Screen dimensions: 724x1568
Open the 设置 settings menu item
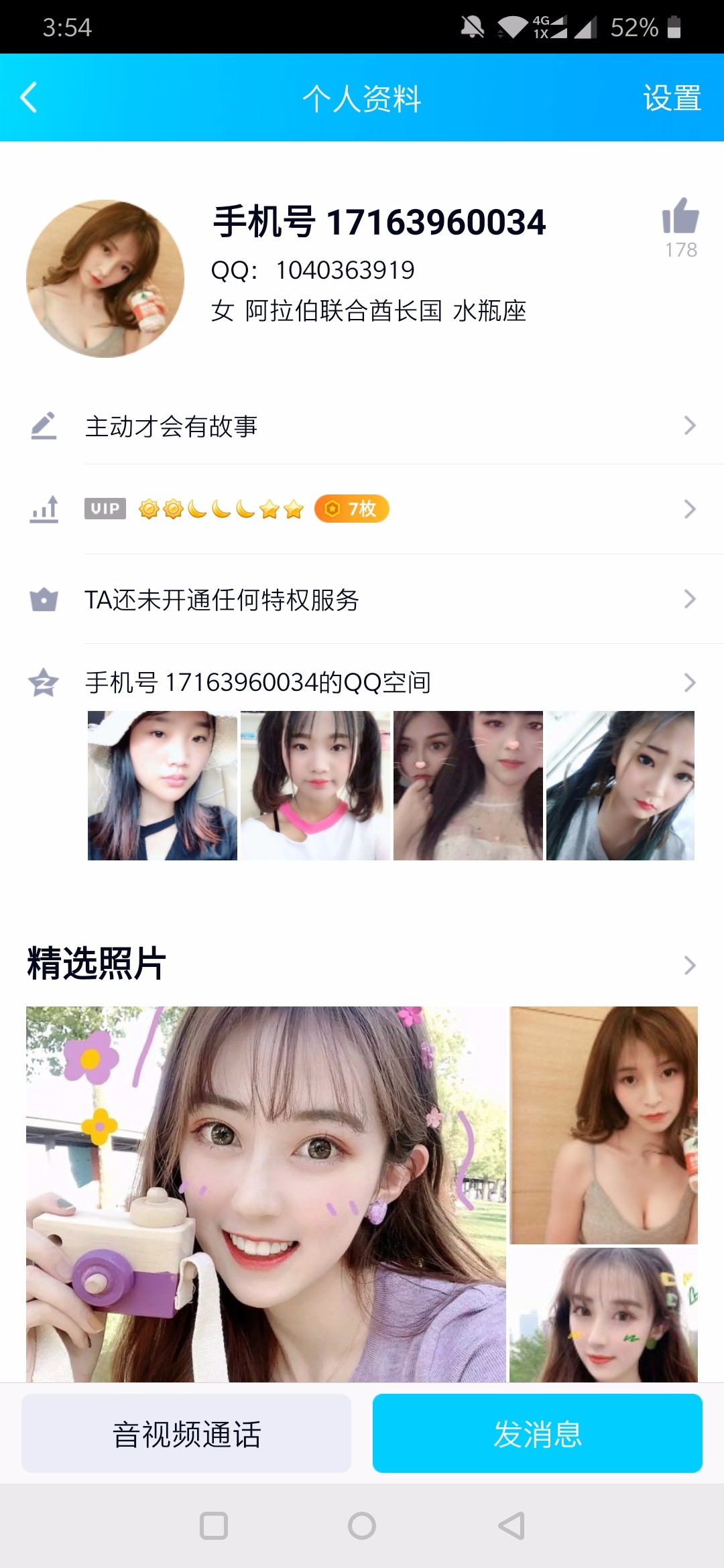[672, 99]
